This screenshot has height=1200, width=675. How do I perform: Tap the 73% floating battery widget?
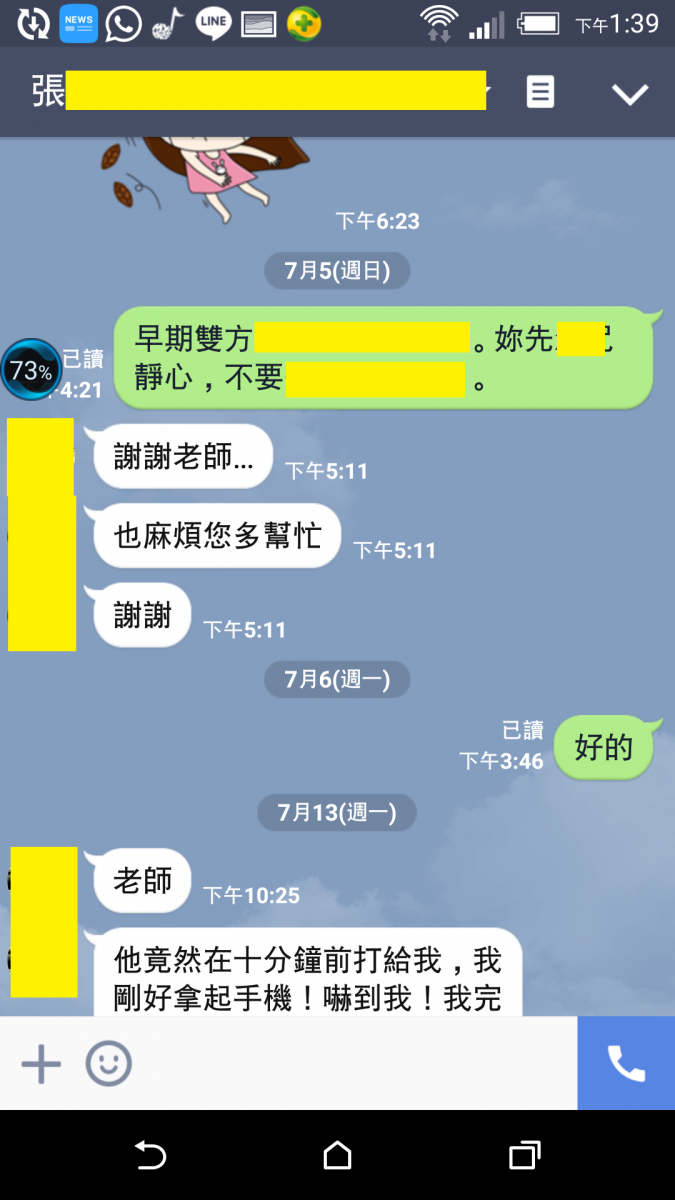[x=30, y=371]
